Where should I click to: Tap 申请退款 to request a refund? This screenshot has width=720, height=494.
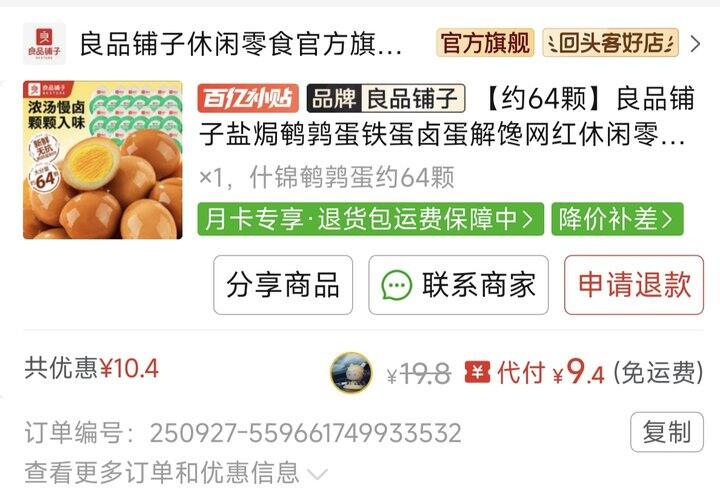point(633,285)
